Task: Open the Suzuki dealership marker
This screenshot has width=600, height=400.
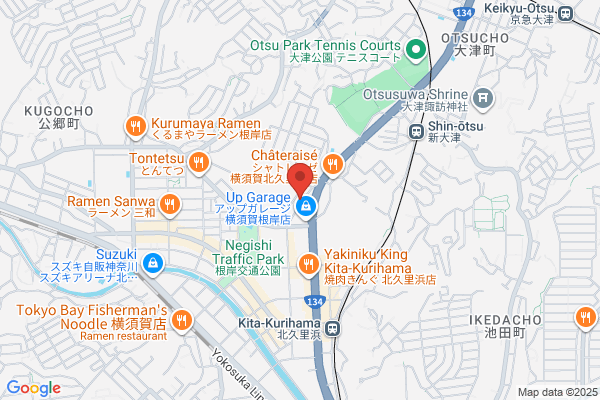Action: pos(153,264)
